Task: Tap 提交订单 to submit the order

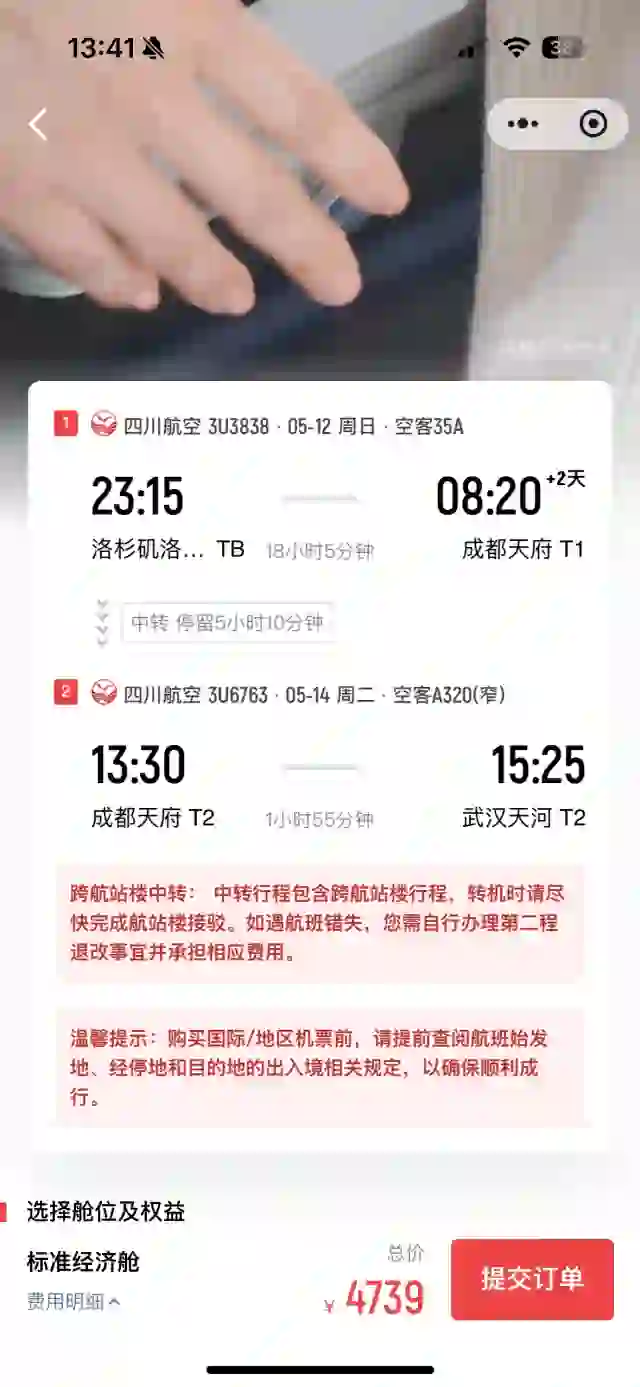Action: 532,1279
